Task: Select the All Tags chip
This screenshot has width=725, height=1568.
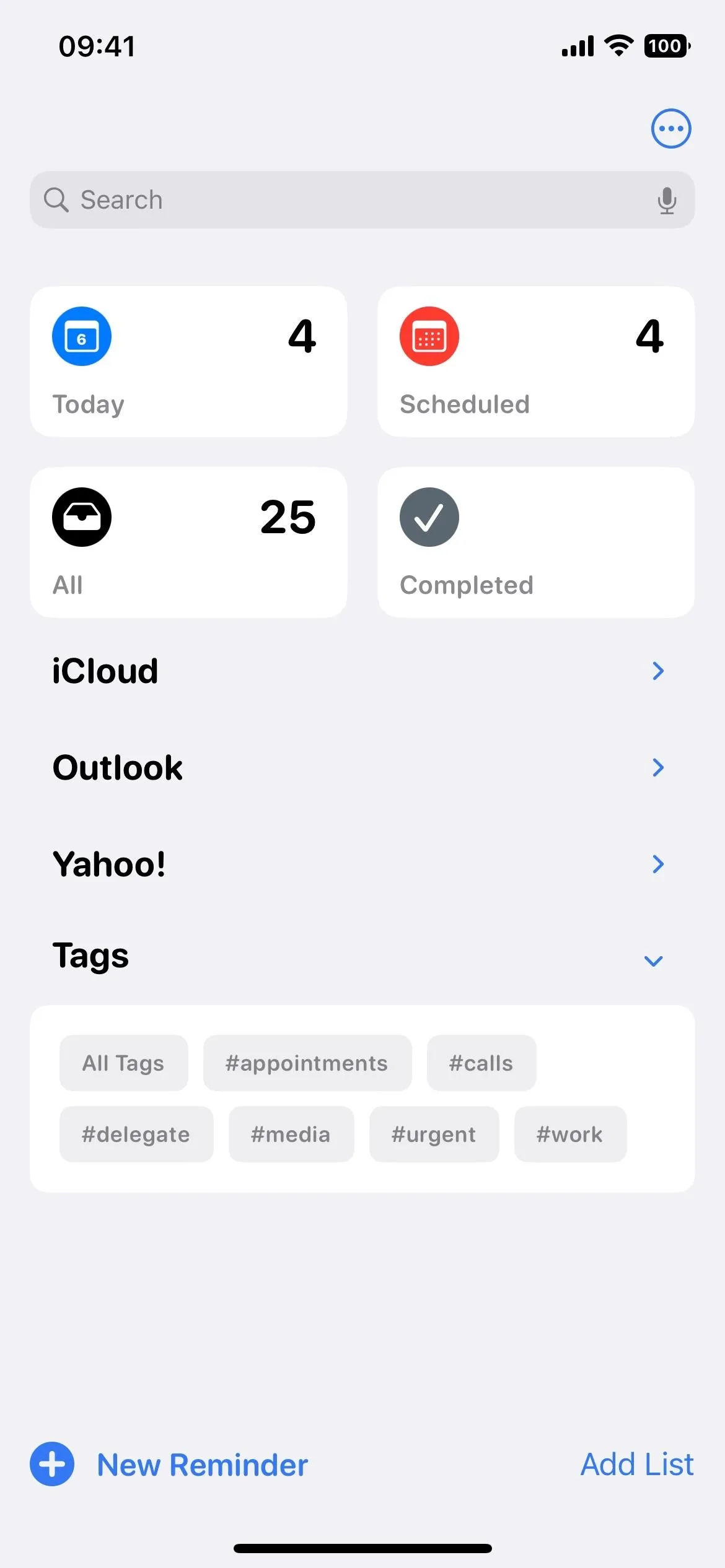Action: [x=123, y=1063]
